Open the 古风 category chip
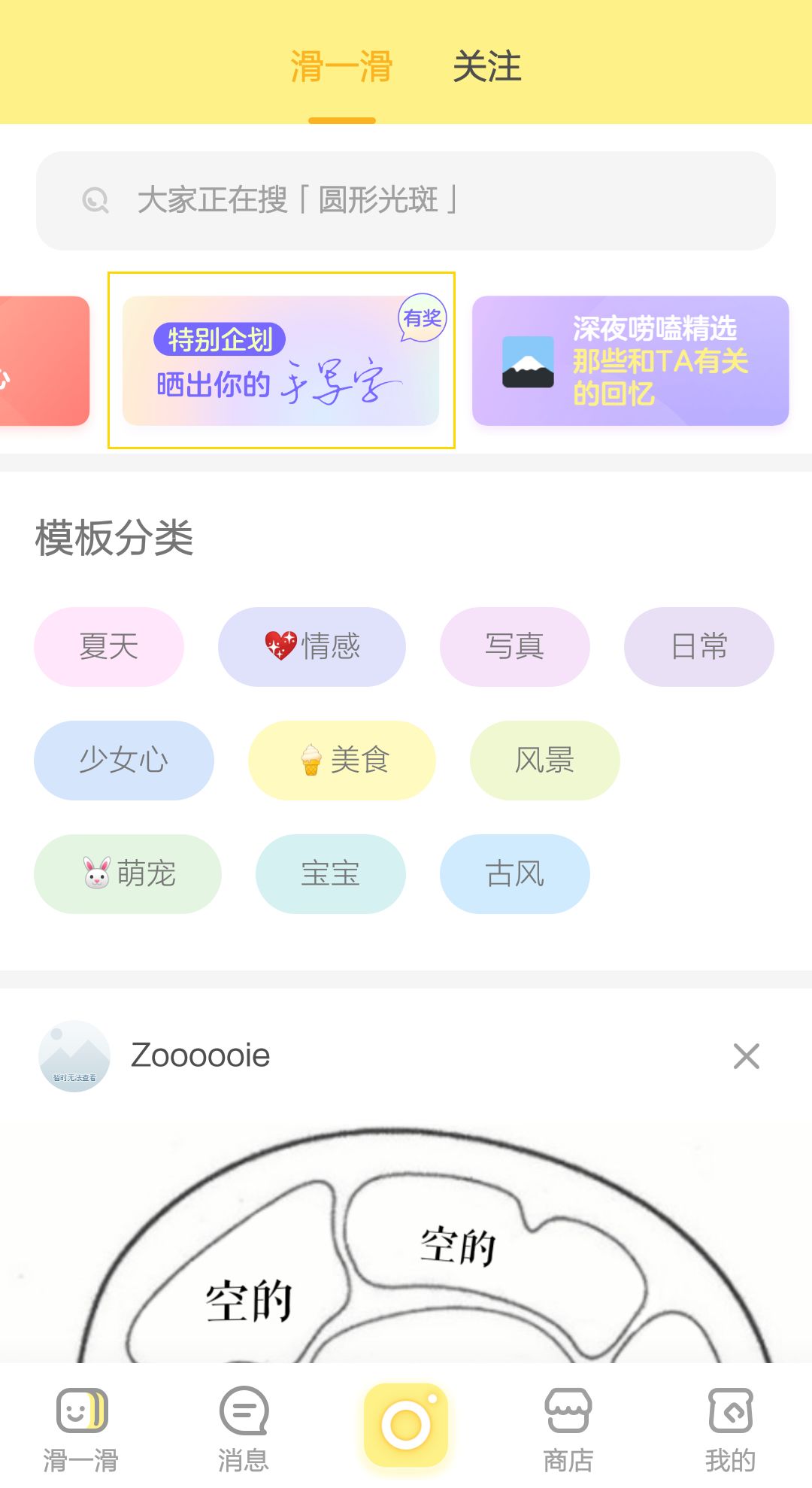The height and width of the screenshot is (1488, 812). (514, 874)
